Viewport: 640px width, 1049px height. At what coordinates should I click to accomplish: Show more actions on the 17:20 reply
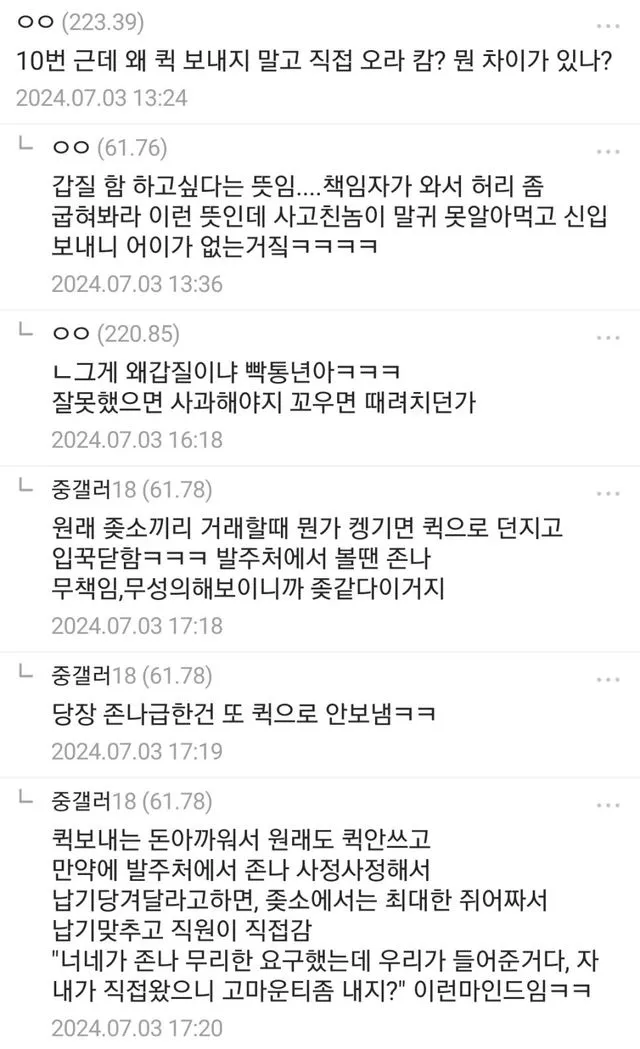pos(608,803)
